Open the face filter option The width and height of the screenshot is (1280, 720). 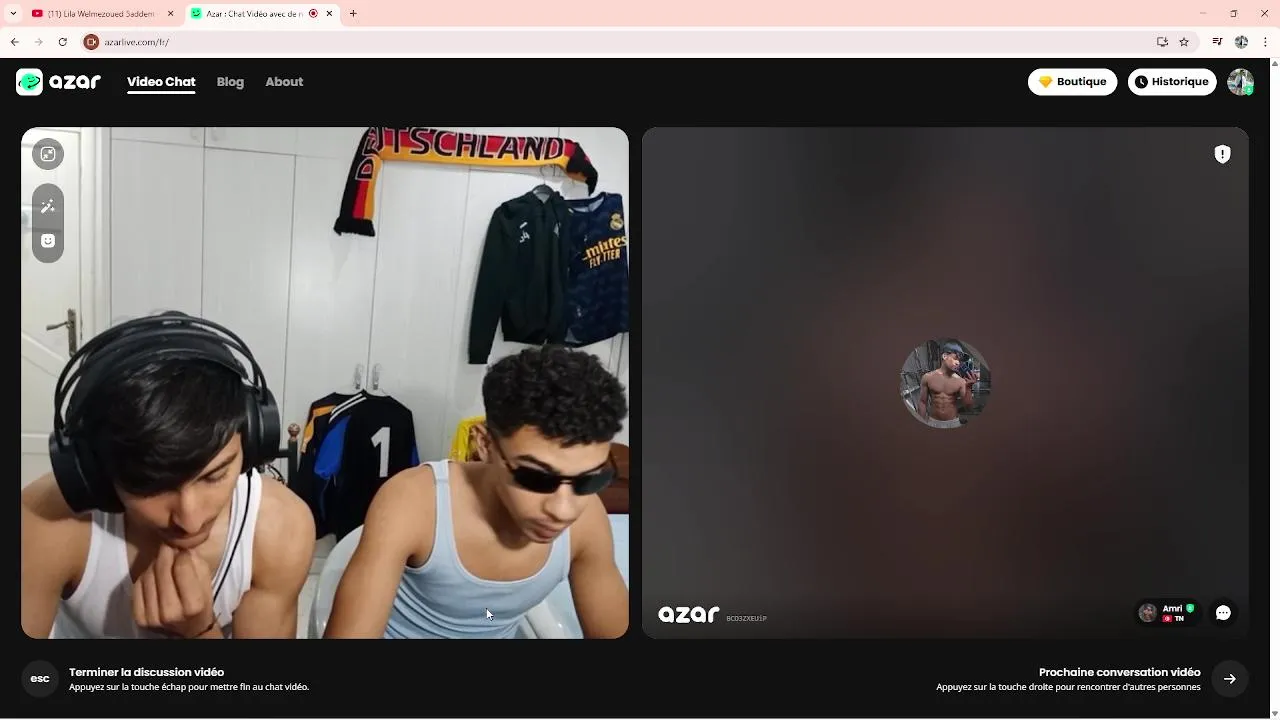click(x=47, y=241)
